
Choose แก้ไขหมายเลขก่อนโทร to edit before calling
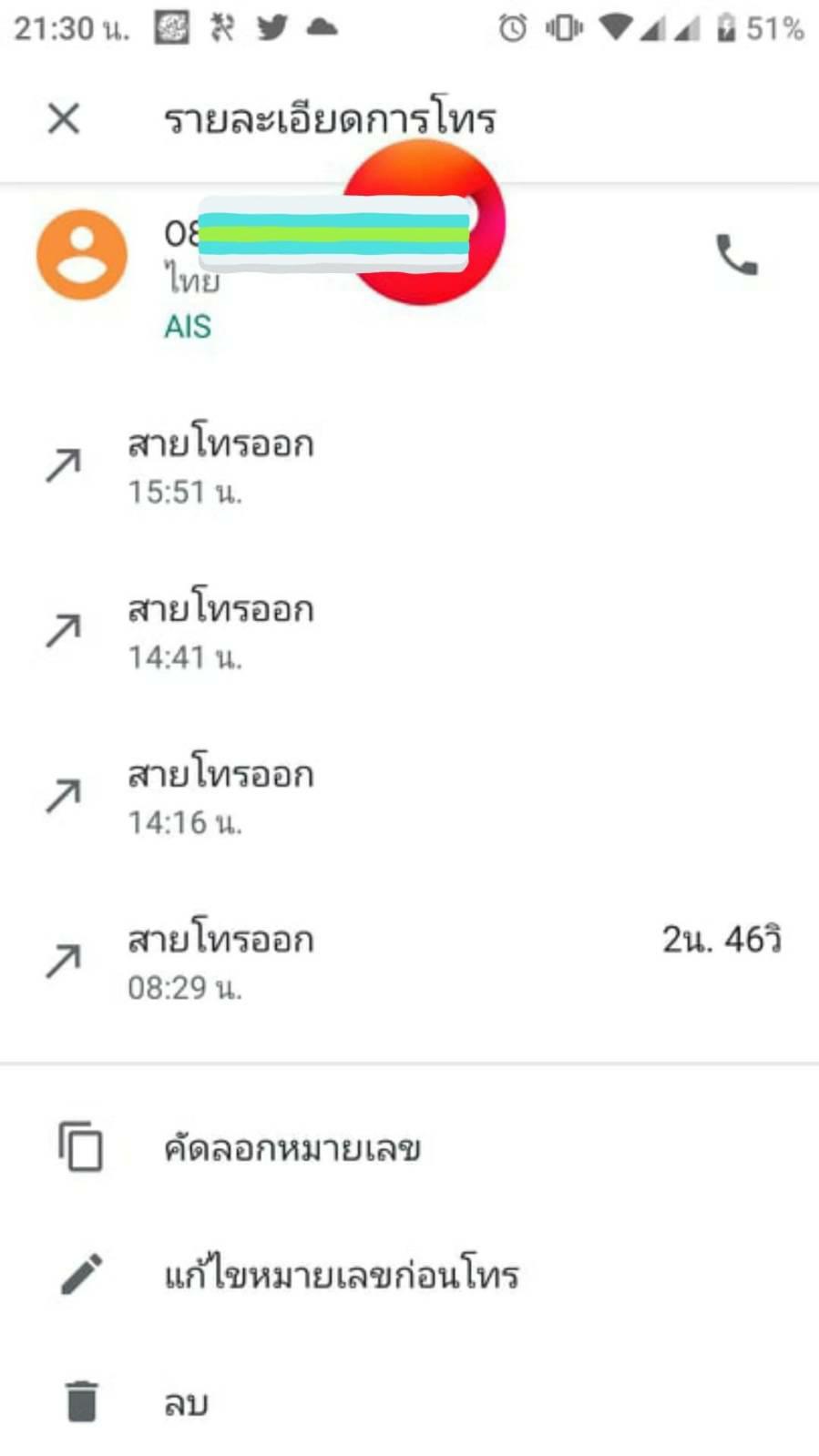click(341, 1275)
